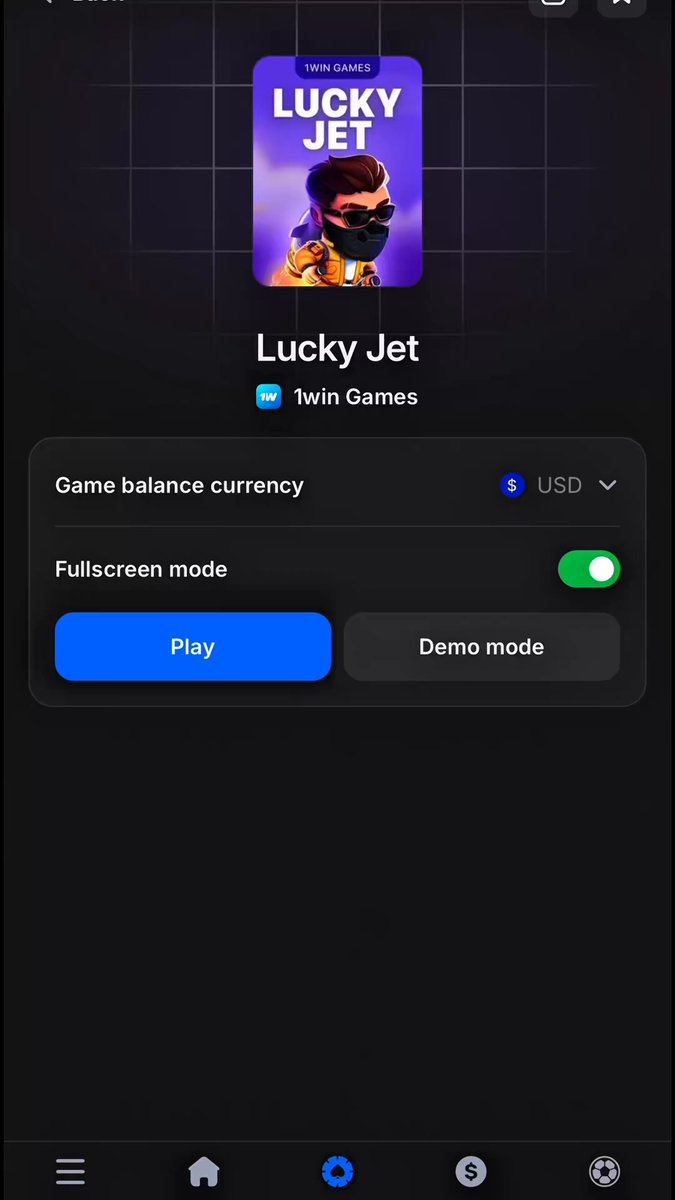
Task: Launch Lucky Jet in Demo mode
Action: (x=482, y=647)
